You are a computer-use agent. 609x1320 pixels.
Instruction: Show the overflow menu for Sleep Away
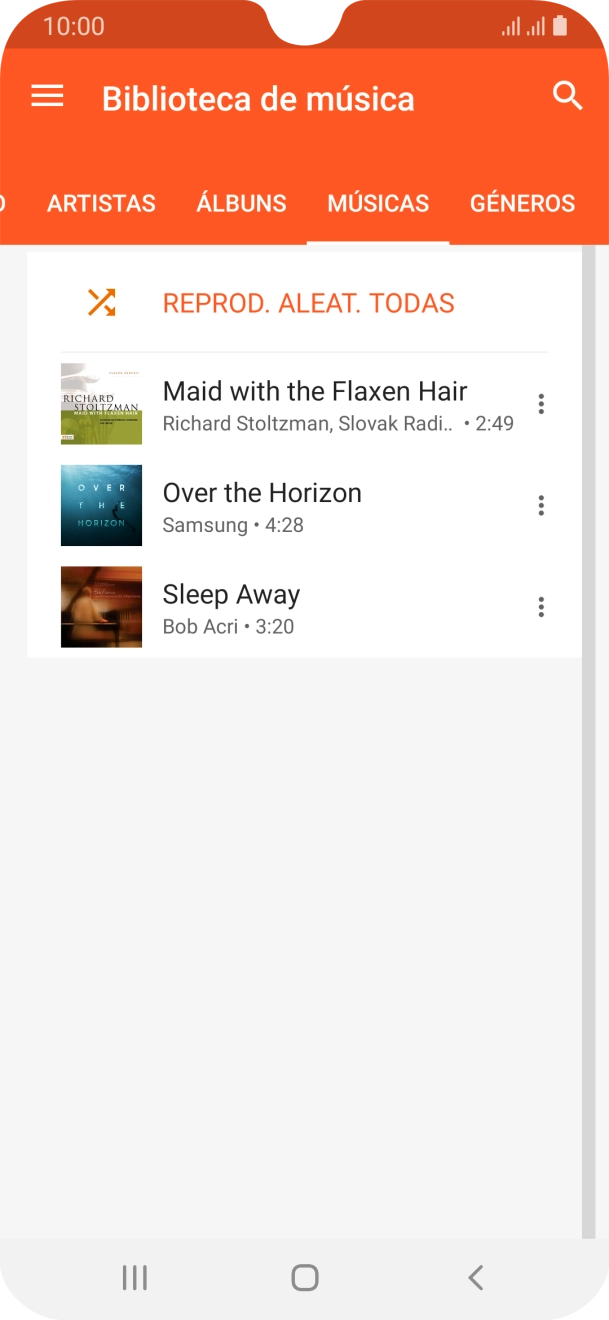(541, 607)
